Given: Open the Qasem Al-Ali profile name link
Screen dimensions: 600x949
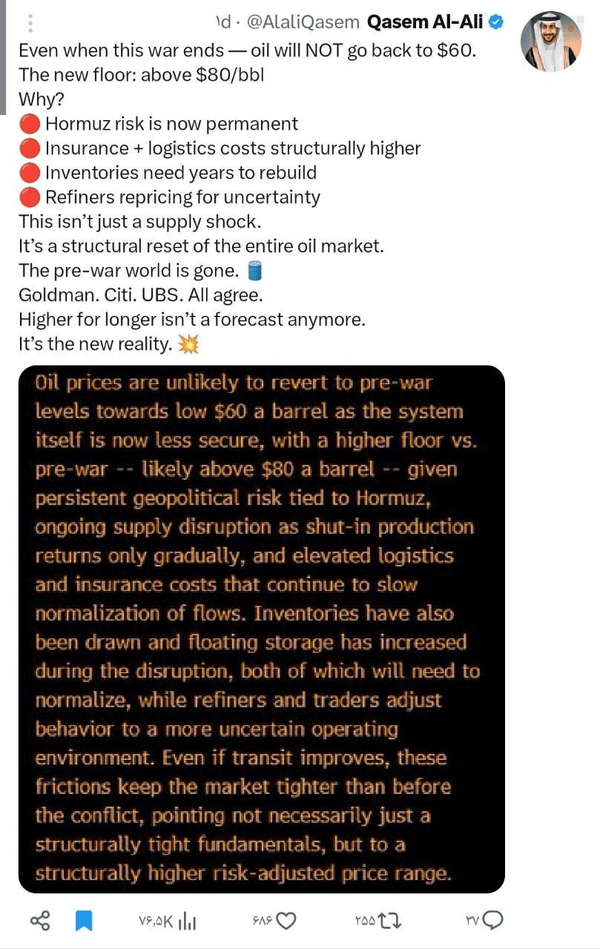Looking at the screenshot, I should tap(425, 22).
